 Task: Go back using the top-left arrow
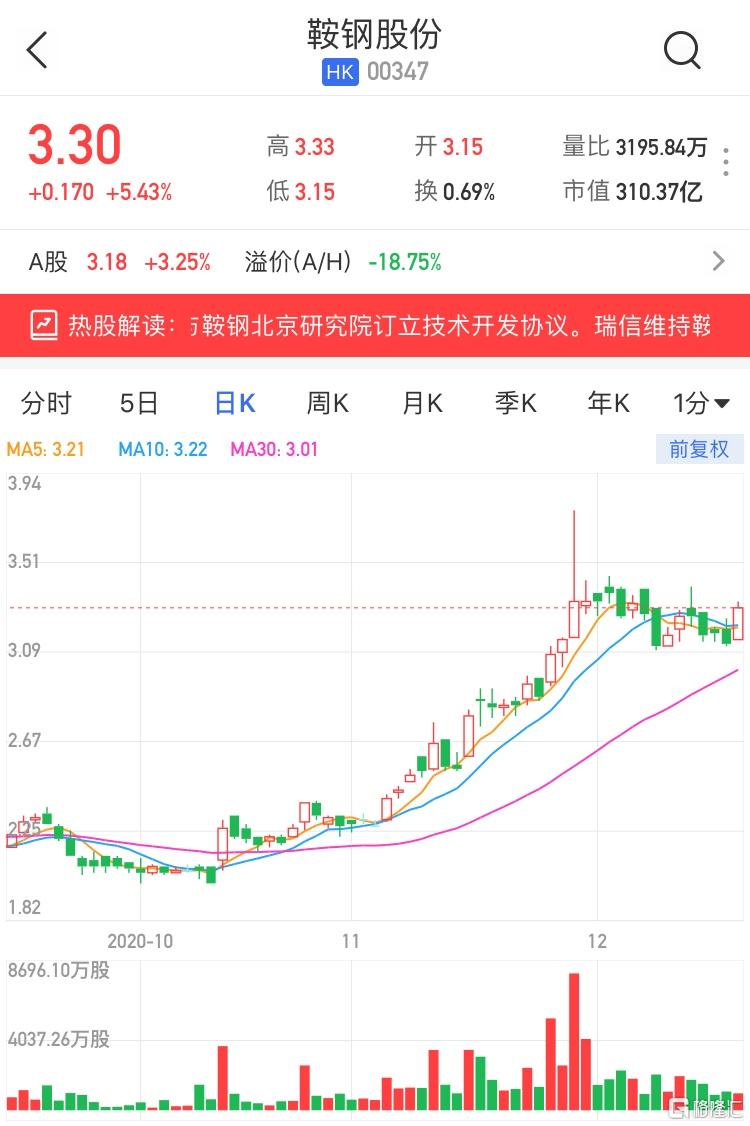pyautogui.click(x=37, y=50)
